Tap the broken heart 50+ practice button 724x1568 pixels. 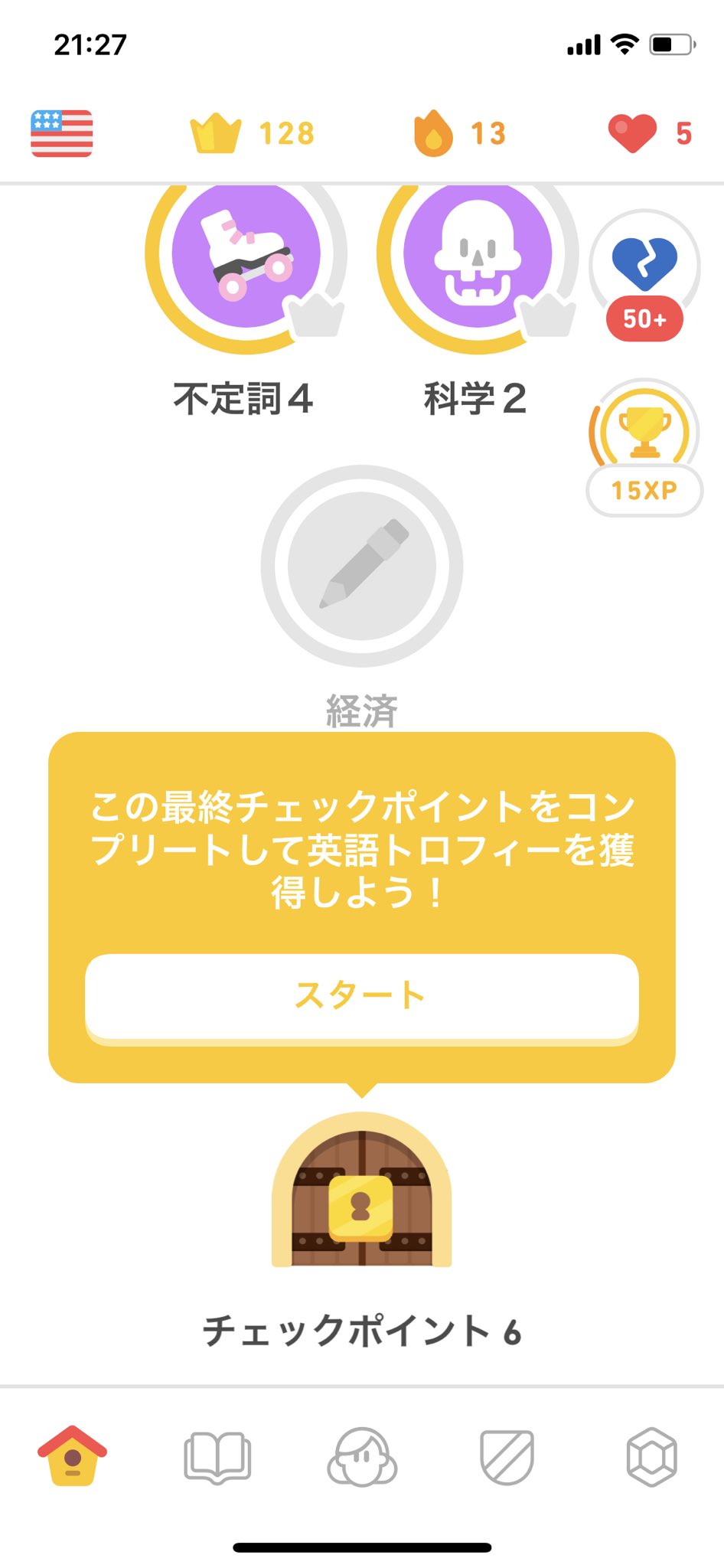[x=644, y=276]
